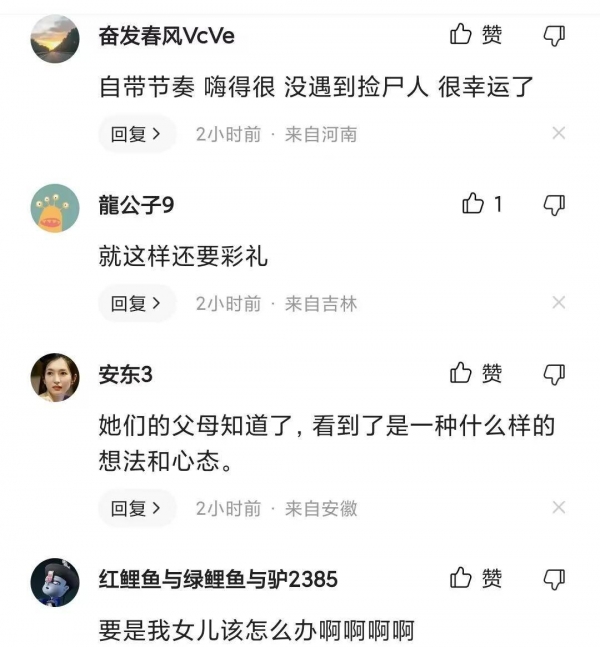Dismiss the comment from 河南
Screen dimensions: 600x647
point(559,133)
